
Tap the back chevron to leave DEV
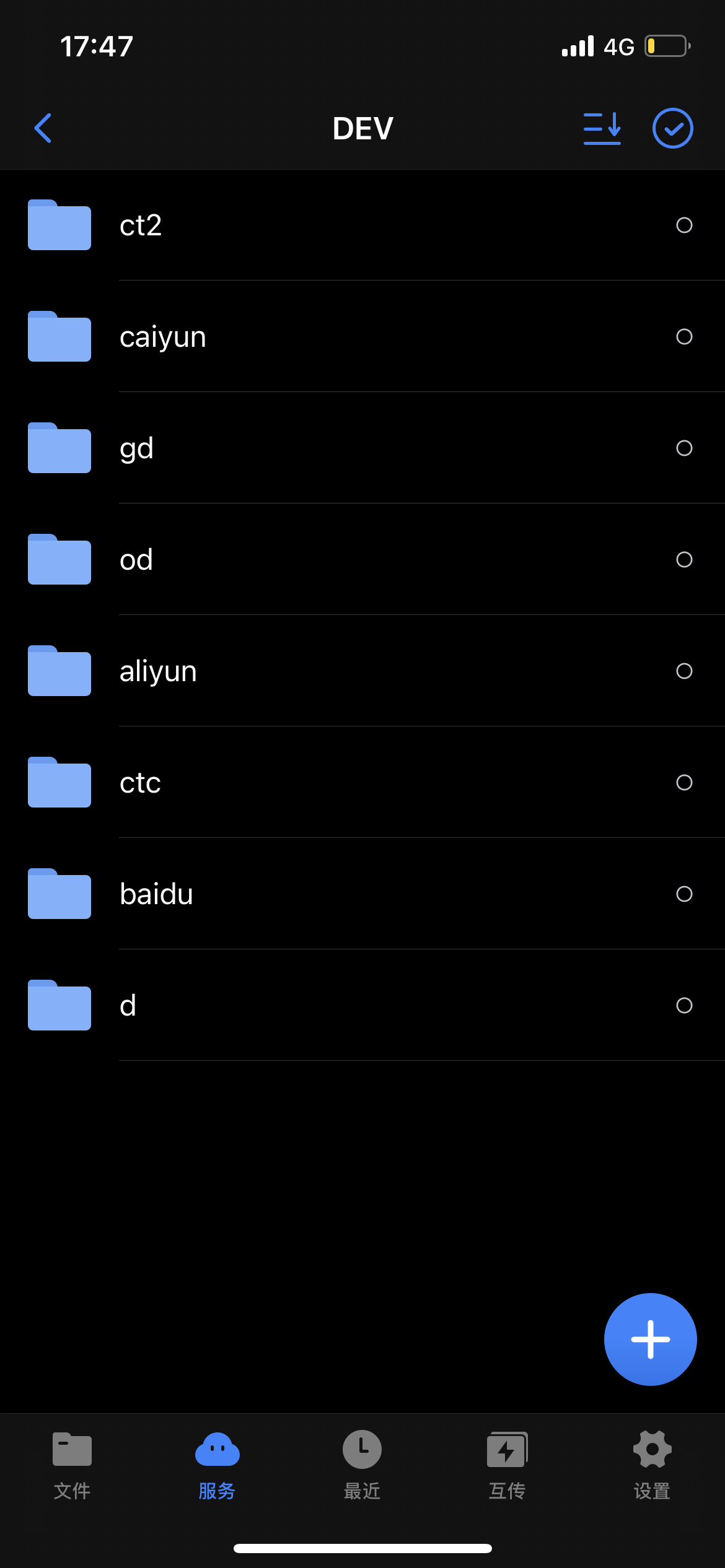pyautogui.click(x=42, y=128)
